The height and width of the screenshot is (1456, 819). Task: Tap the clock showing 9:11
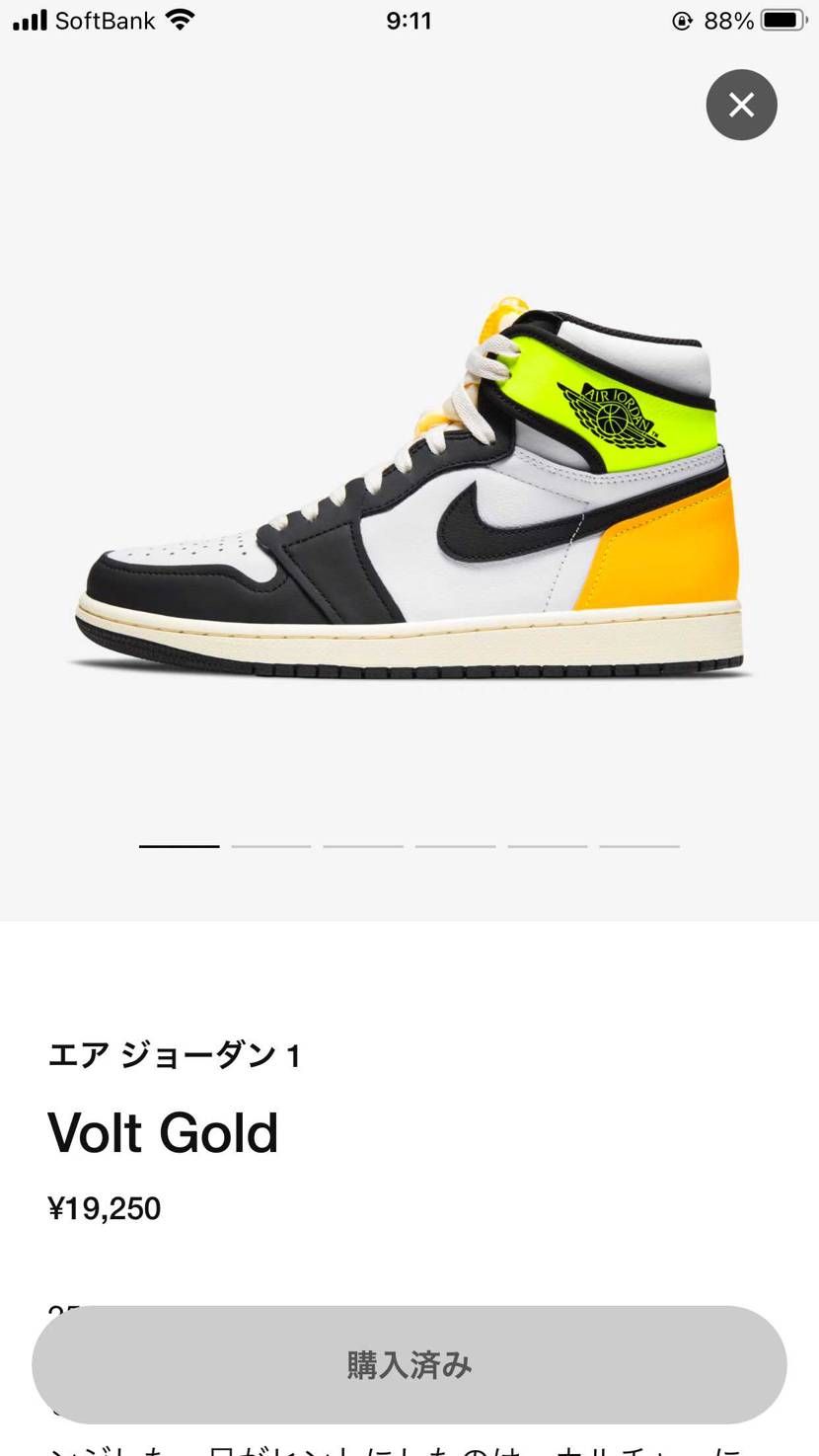tap(409, 19)
